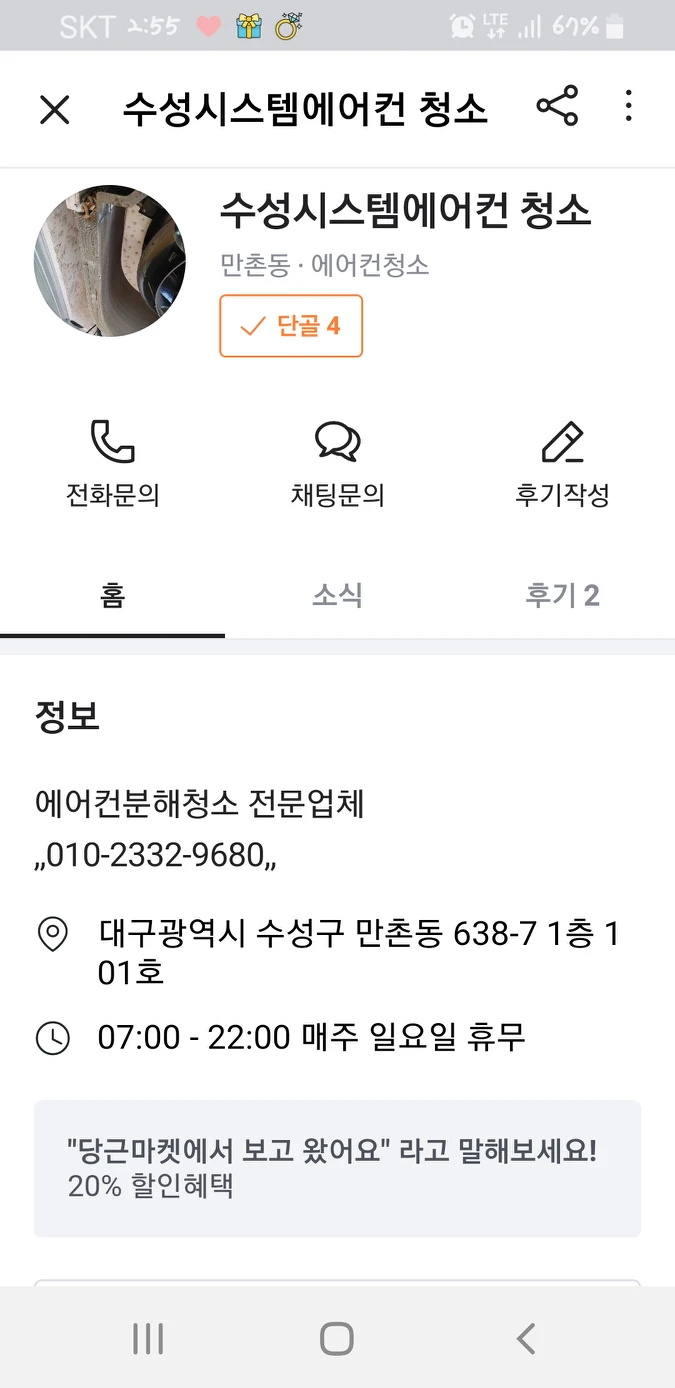The width and height of the screenshot is (675, 1388).
Task: Share this business profile
Action: [x=557, y=107]
